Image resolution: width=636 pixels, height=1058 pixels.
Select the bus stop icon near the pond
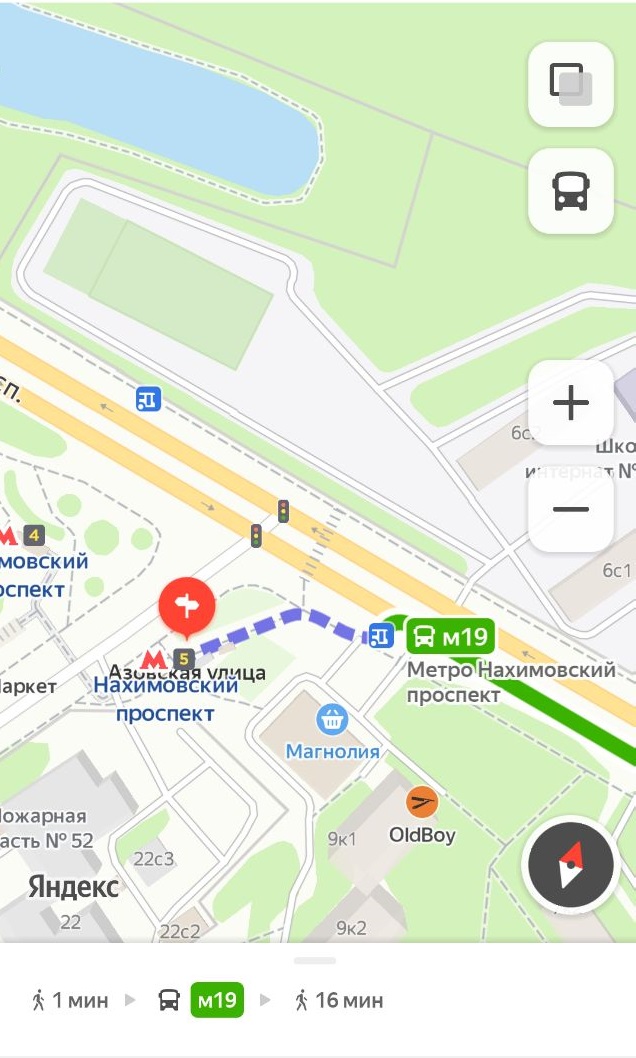[148, 399]
